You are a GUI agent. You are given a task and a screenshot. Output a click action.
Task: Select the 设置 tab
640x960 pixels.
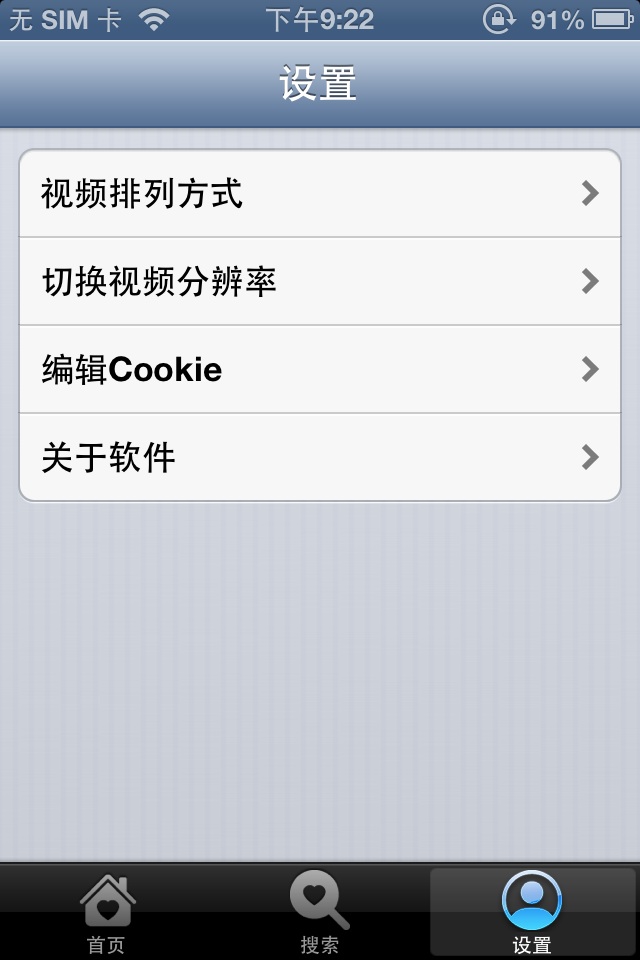(x=532, y=912)
